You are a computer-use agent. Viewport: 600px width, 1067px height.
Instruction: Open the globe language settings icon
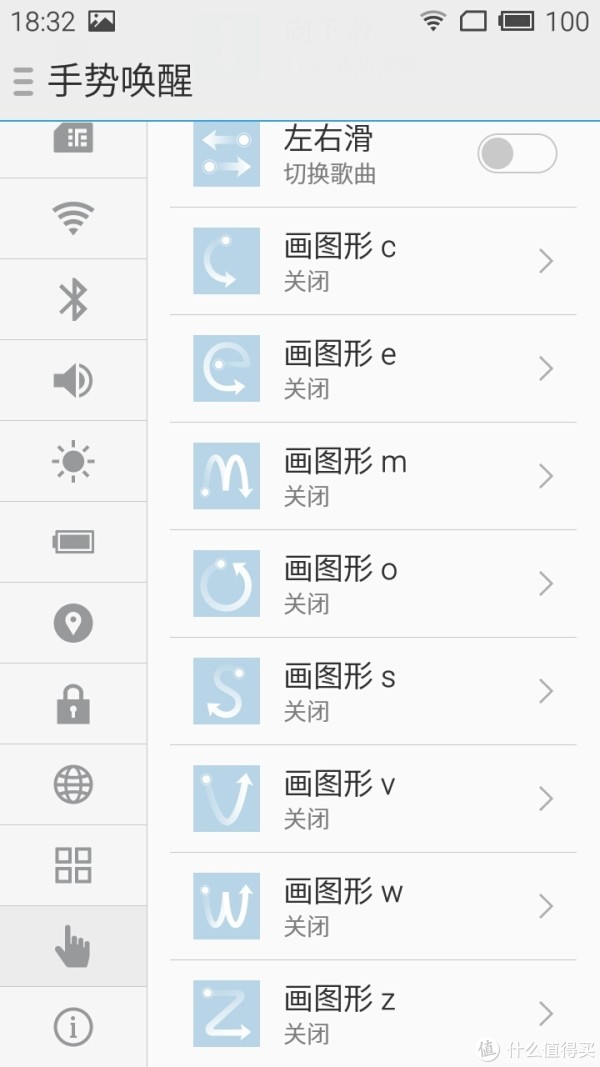pos(73,785)
